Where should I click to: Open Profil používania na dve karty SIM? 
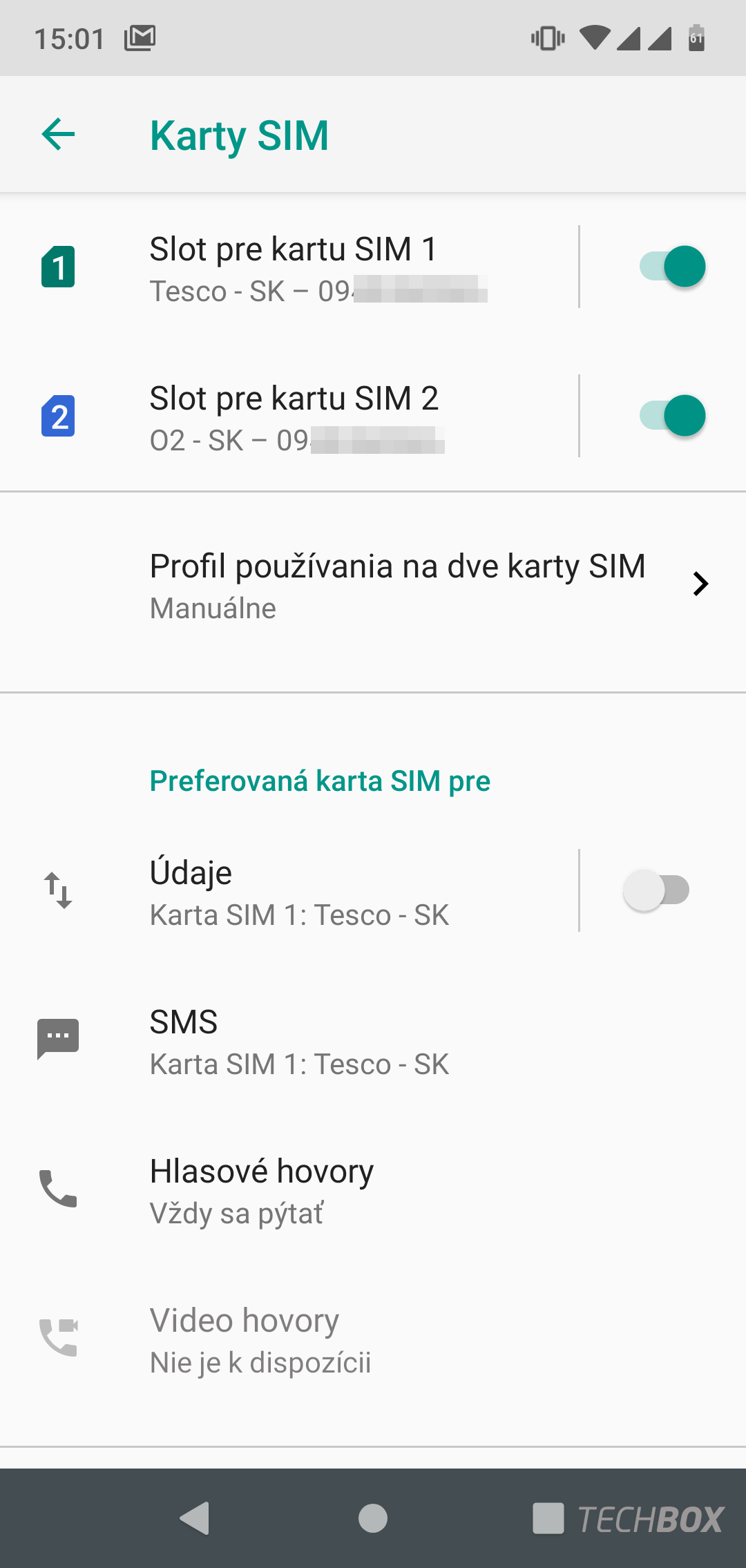(373, 586)
